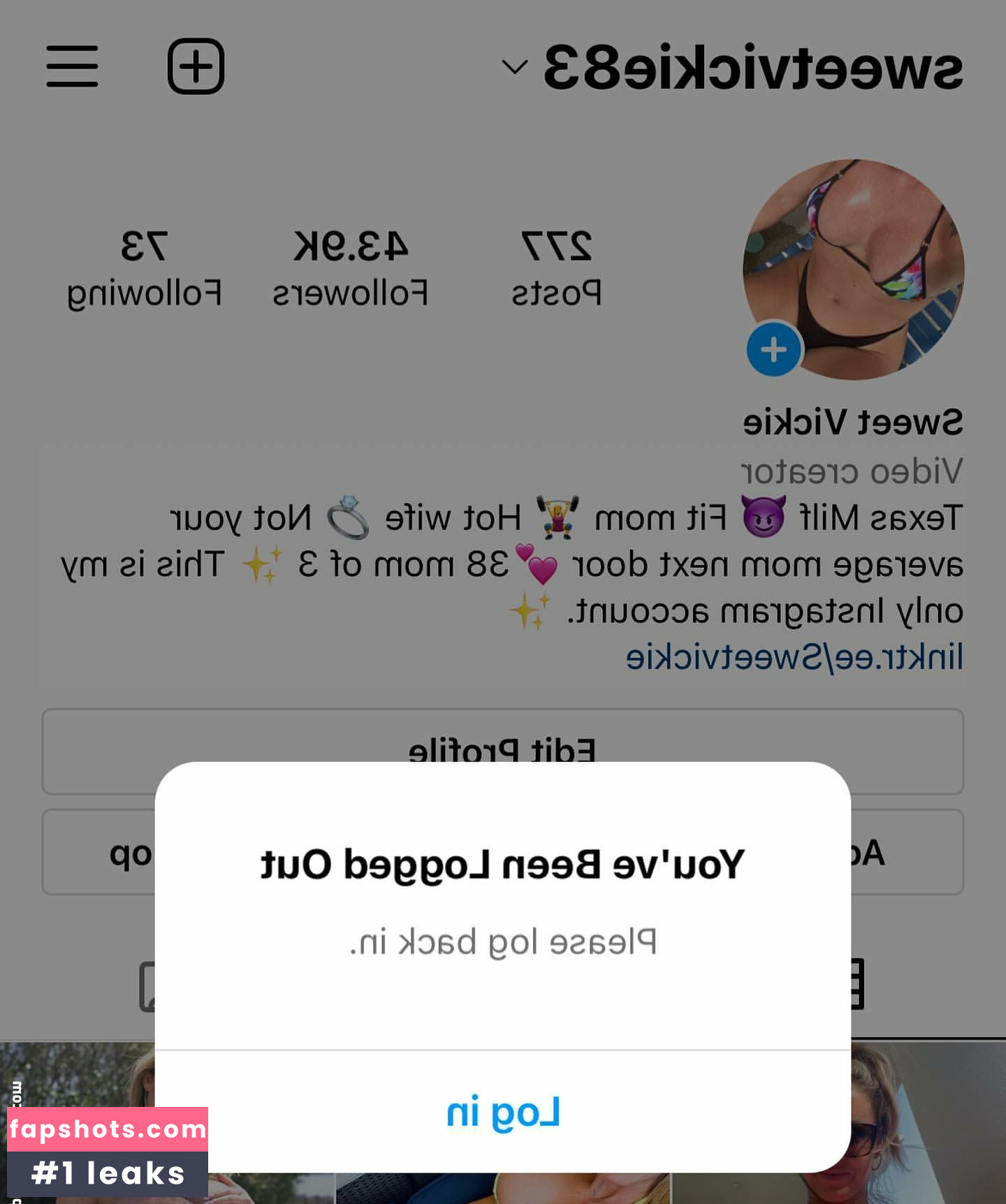Open the linktr.ee/Sweetvickie link

coord(794,657)
